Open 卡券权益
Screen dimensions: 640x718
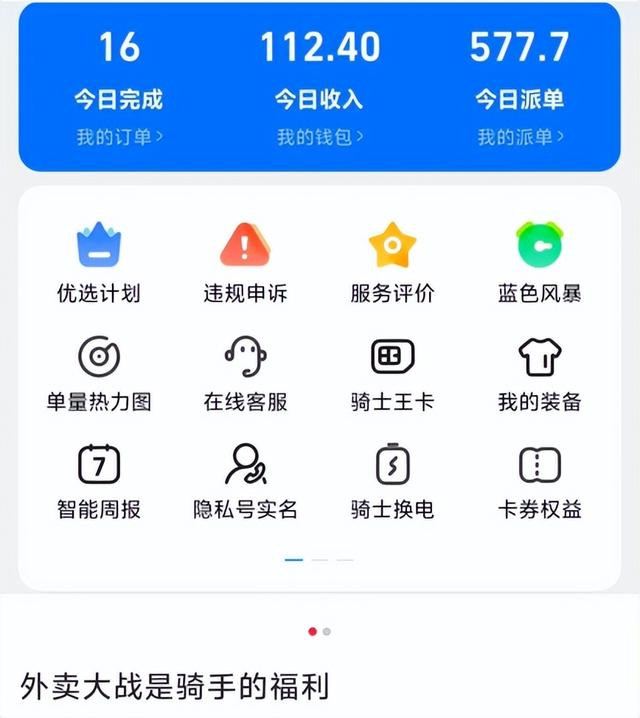540,482
